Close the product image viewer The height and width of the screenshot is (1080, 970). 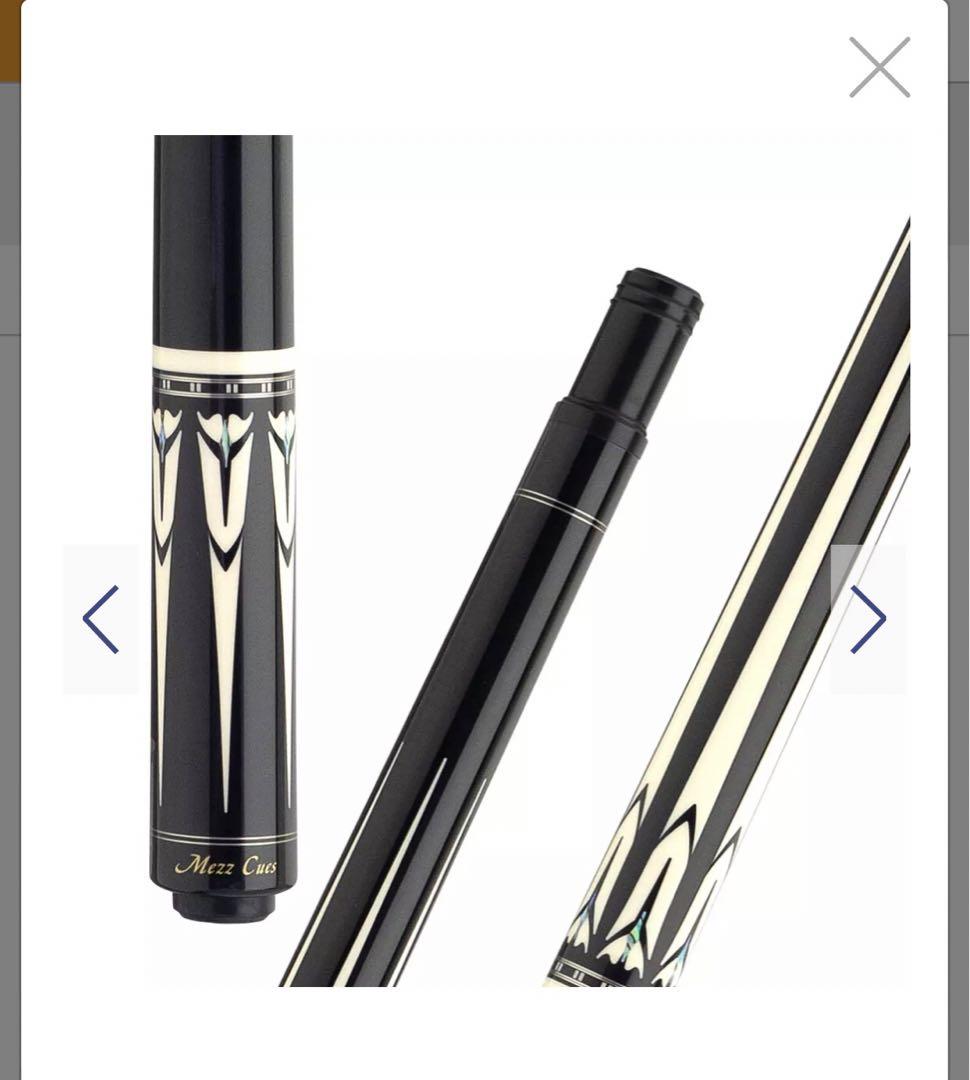879,67
